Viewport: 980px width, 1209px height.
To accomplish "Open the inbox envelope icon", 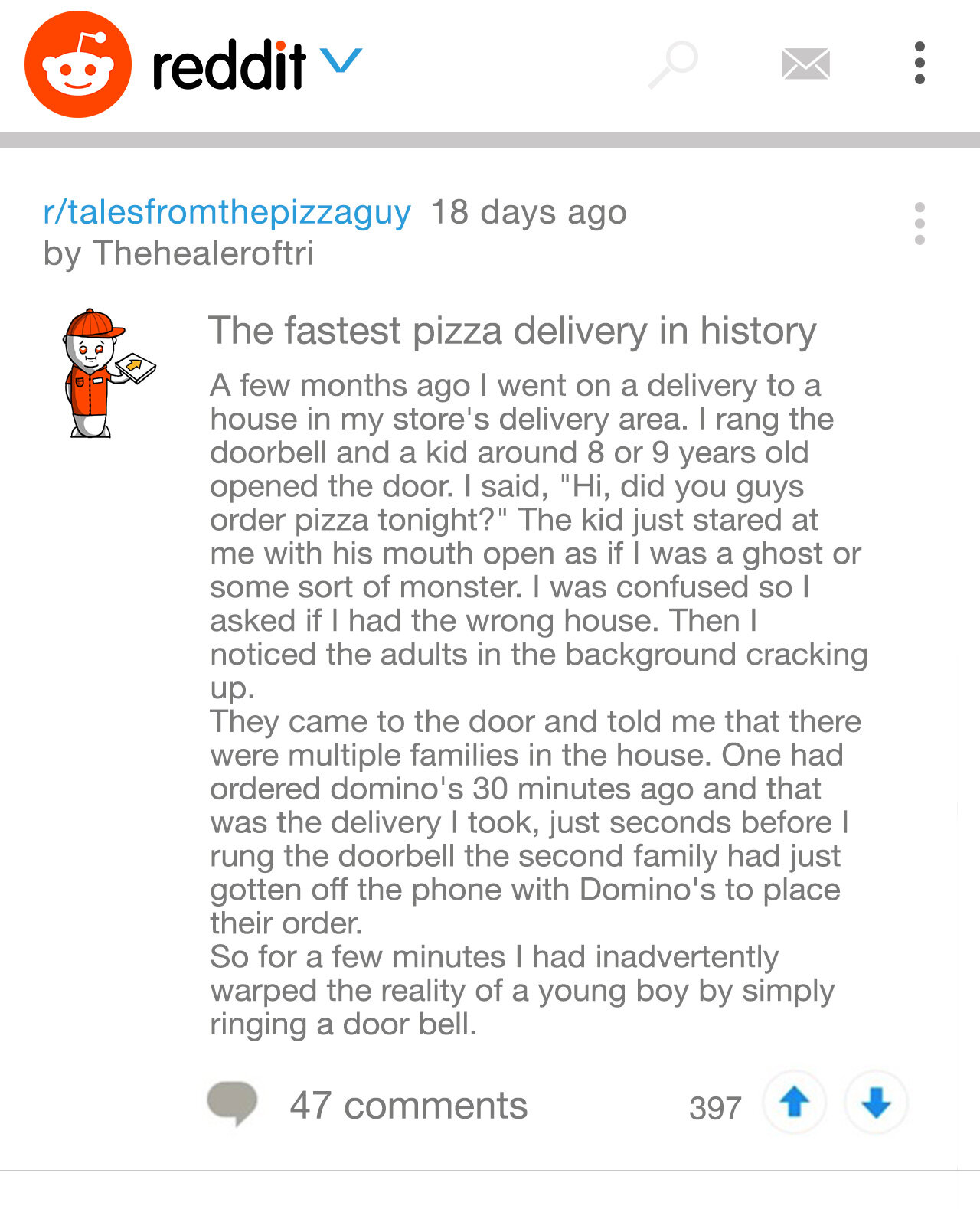I will pyautogui.click(x=805, y=64).
